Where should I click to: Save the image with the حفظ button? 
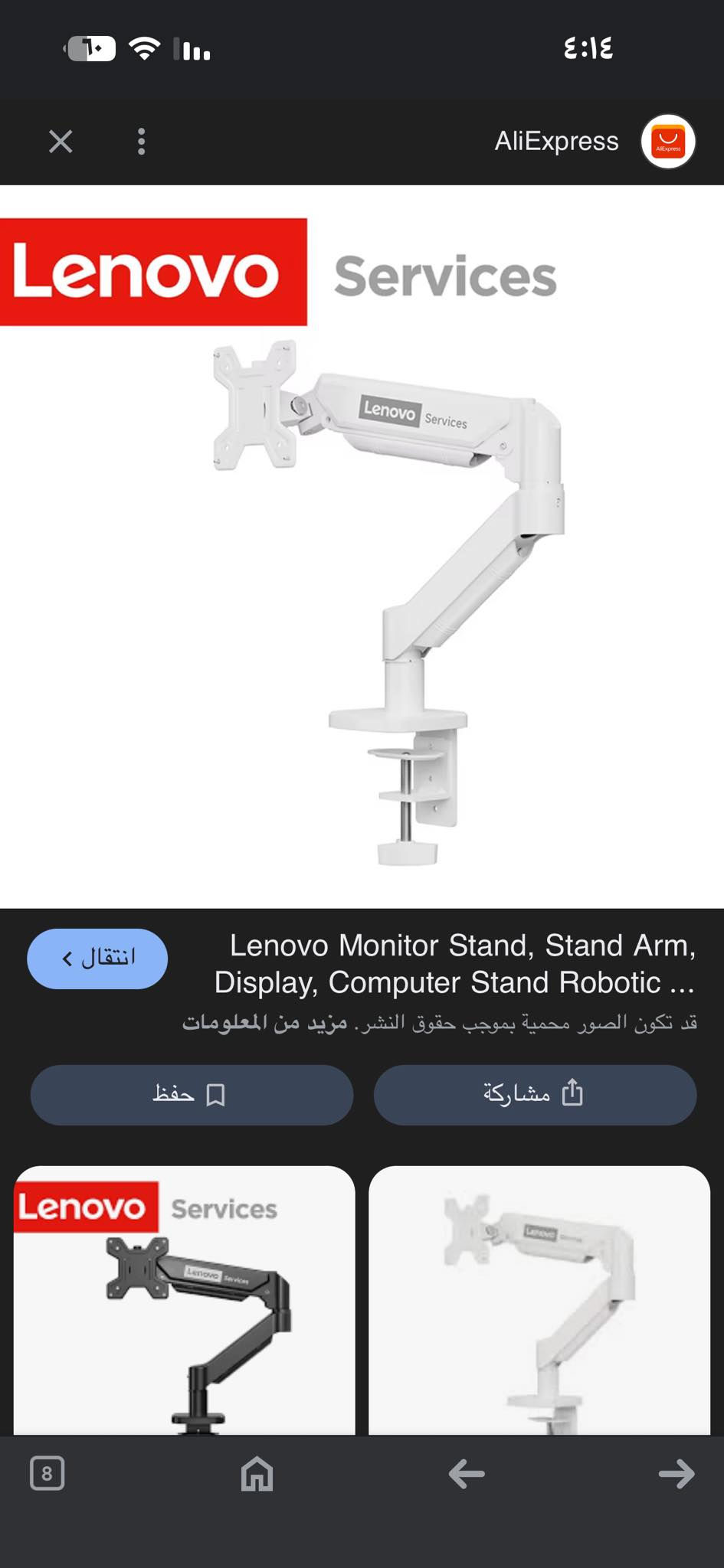click(192, 1094)
